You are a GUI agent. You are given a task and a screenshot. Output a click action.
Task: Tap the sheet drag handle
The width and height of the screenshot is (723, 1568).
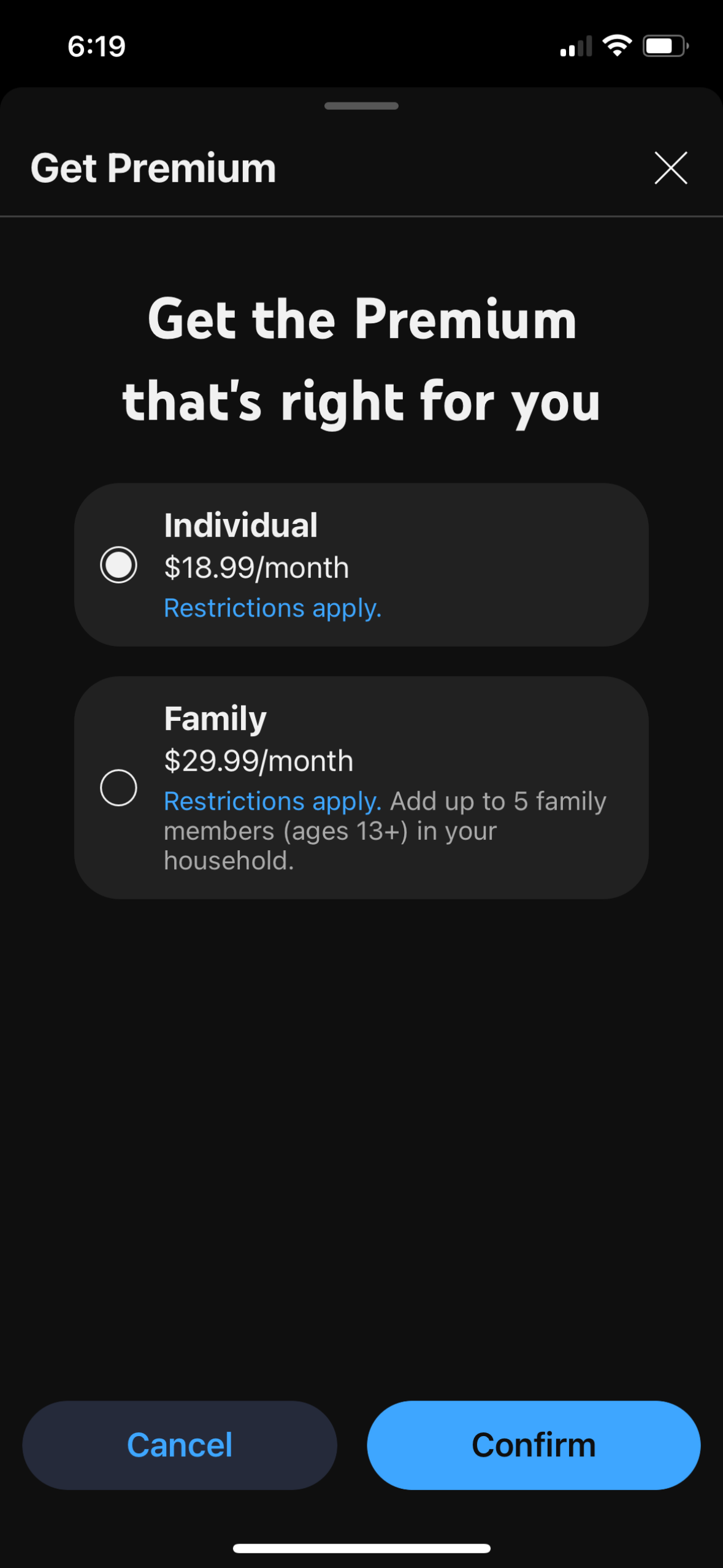[361, 106]
